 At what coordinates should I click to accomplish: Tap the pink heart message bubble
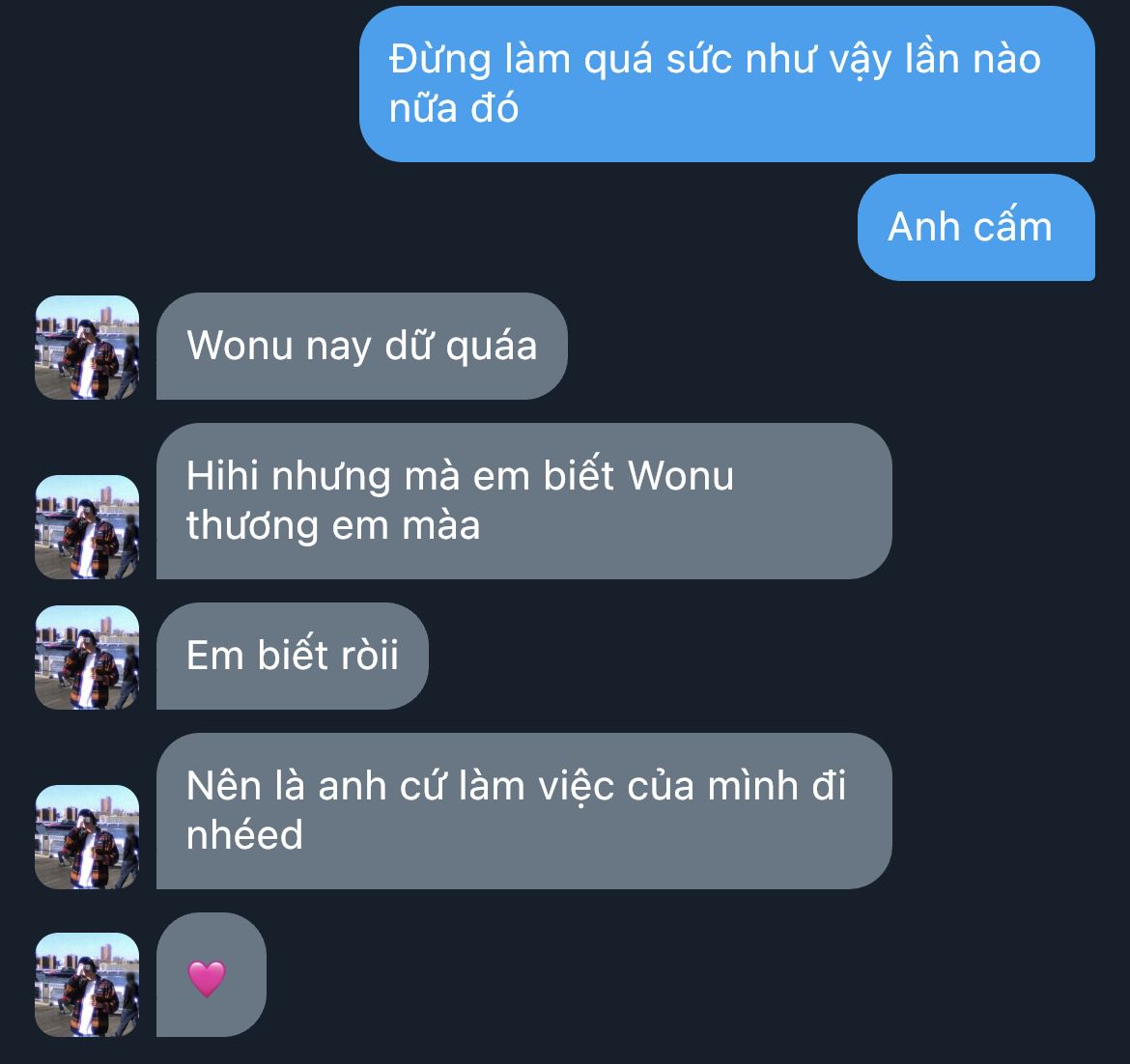pos(212,974)
